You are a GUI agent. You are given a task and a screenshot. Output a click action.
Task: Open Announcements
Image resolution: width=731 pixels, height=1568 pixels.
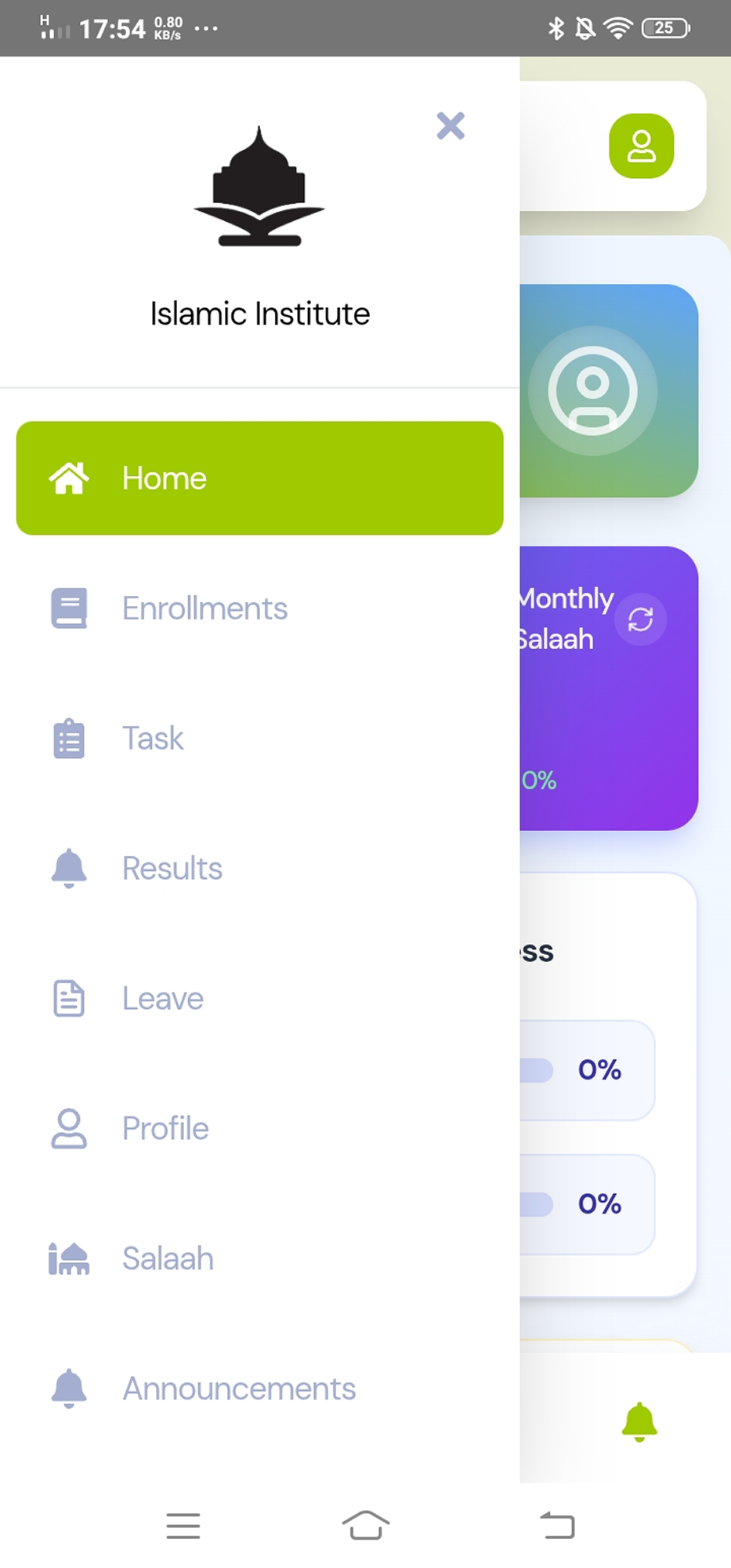click(x=238, y=1389)
